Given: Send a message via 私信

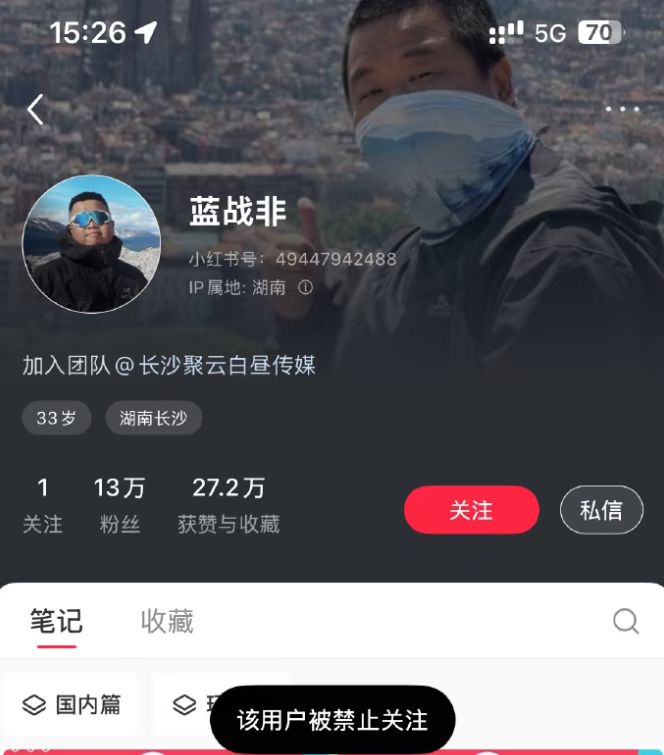Looking at the screenshot, I should [601, 510].
